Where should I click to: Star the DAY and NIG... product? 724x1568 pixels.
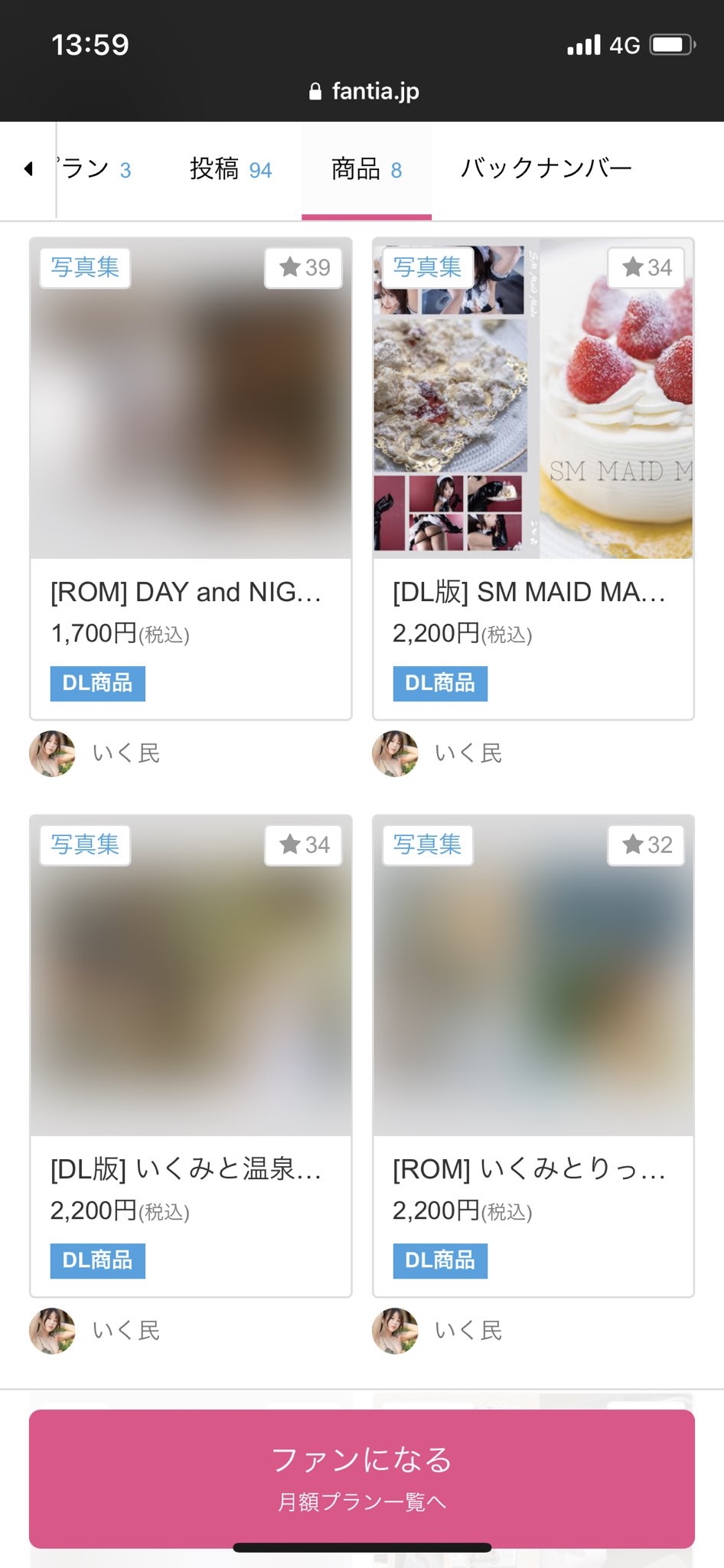(x=304, y=267)
